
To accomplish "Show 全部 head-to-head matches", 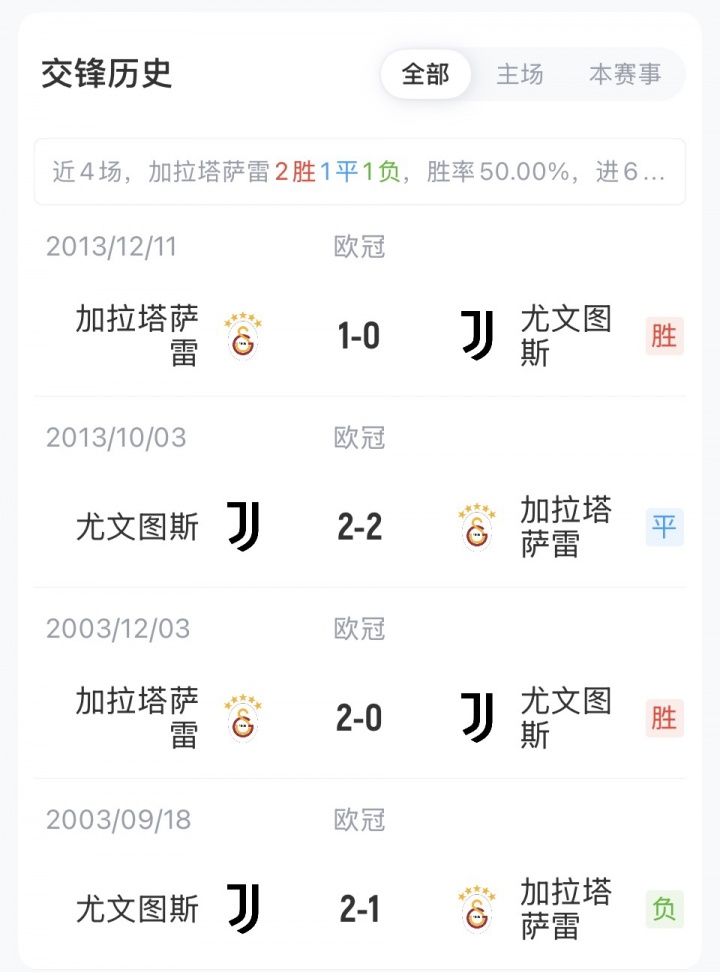I will (x=426, y=75).
